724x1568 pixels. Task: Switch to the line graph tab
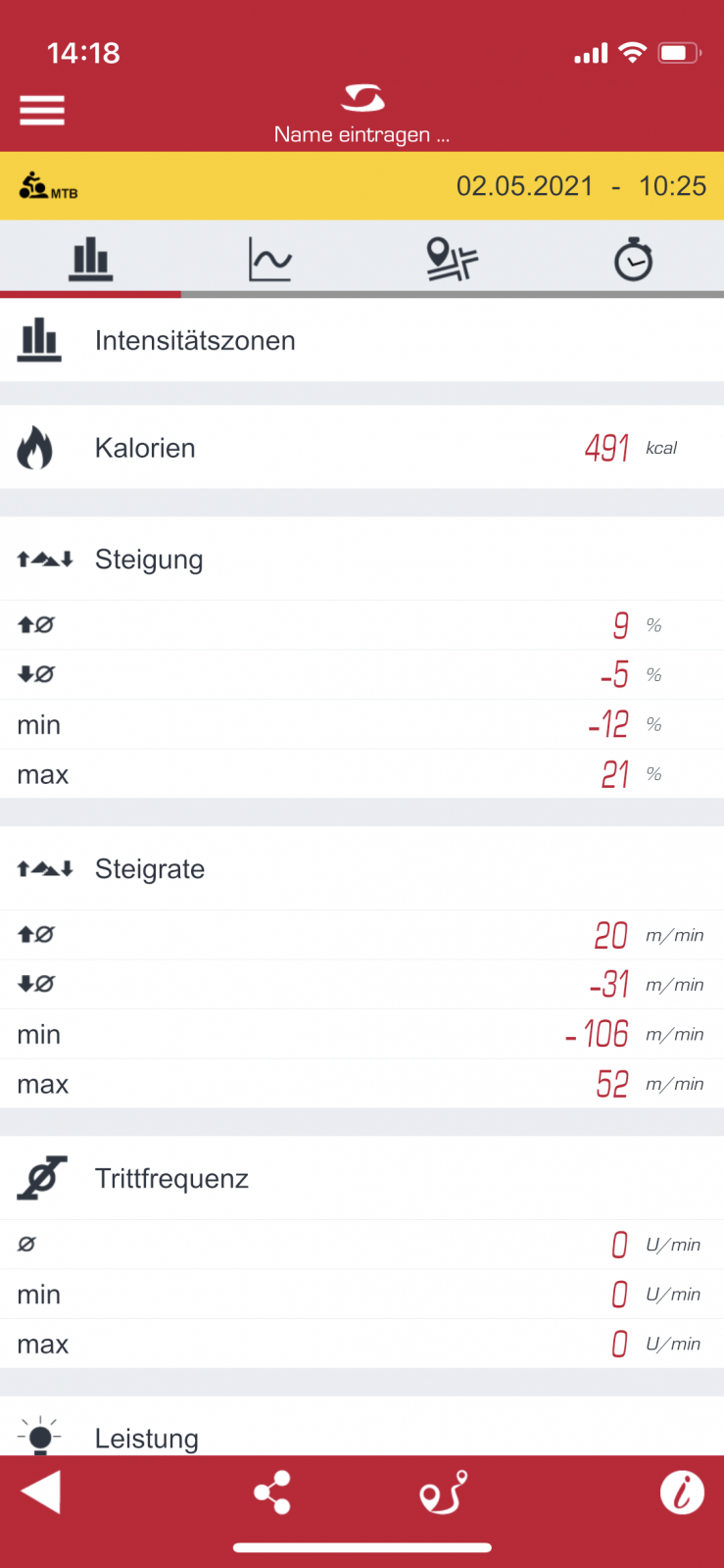point(270,260)
